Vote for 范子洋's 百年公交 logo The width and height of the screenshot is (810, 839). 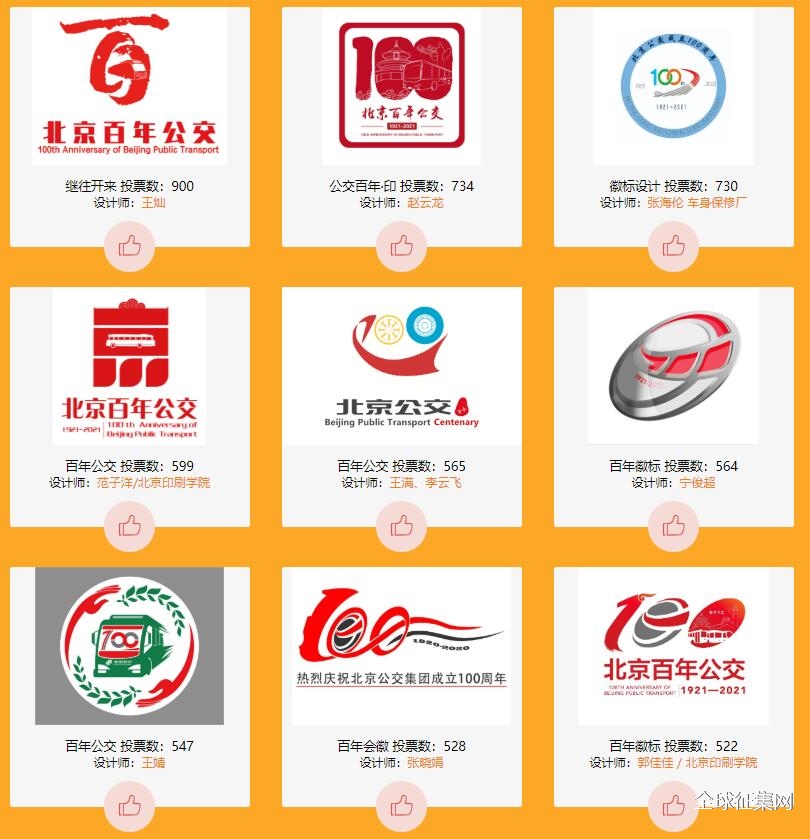130,526
